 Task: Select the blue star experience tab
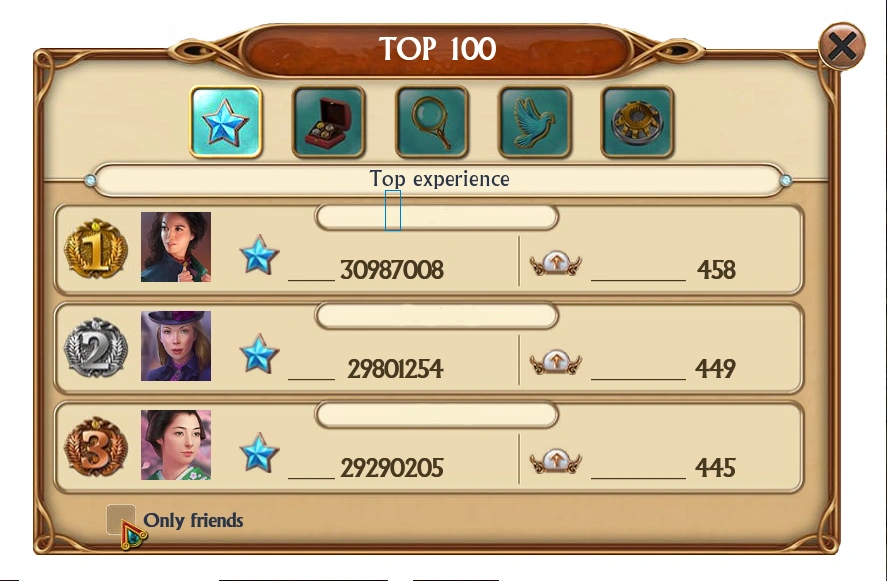tap(227, 122)
